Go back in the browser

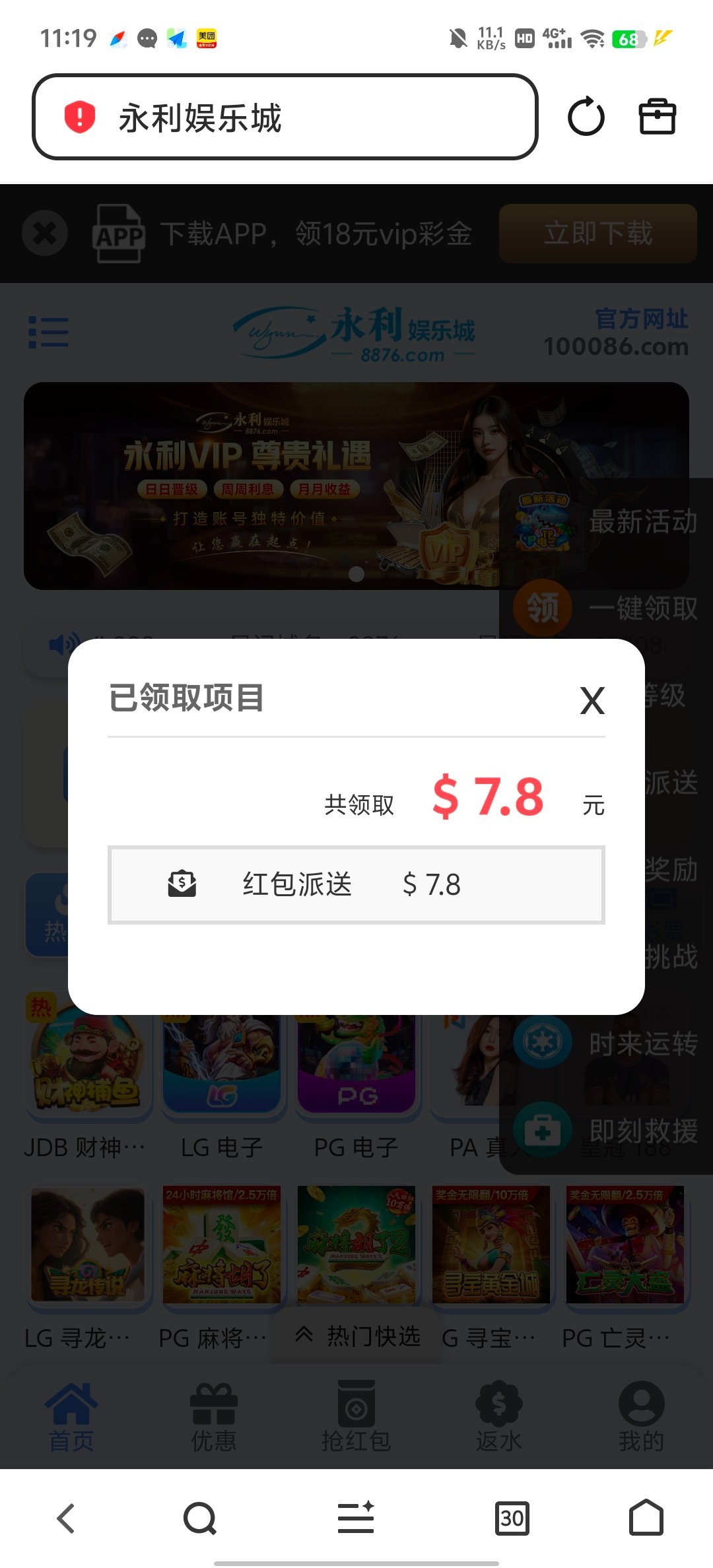point(66,1519)
